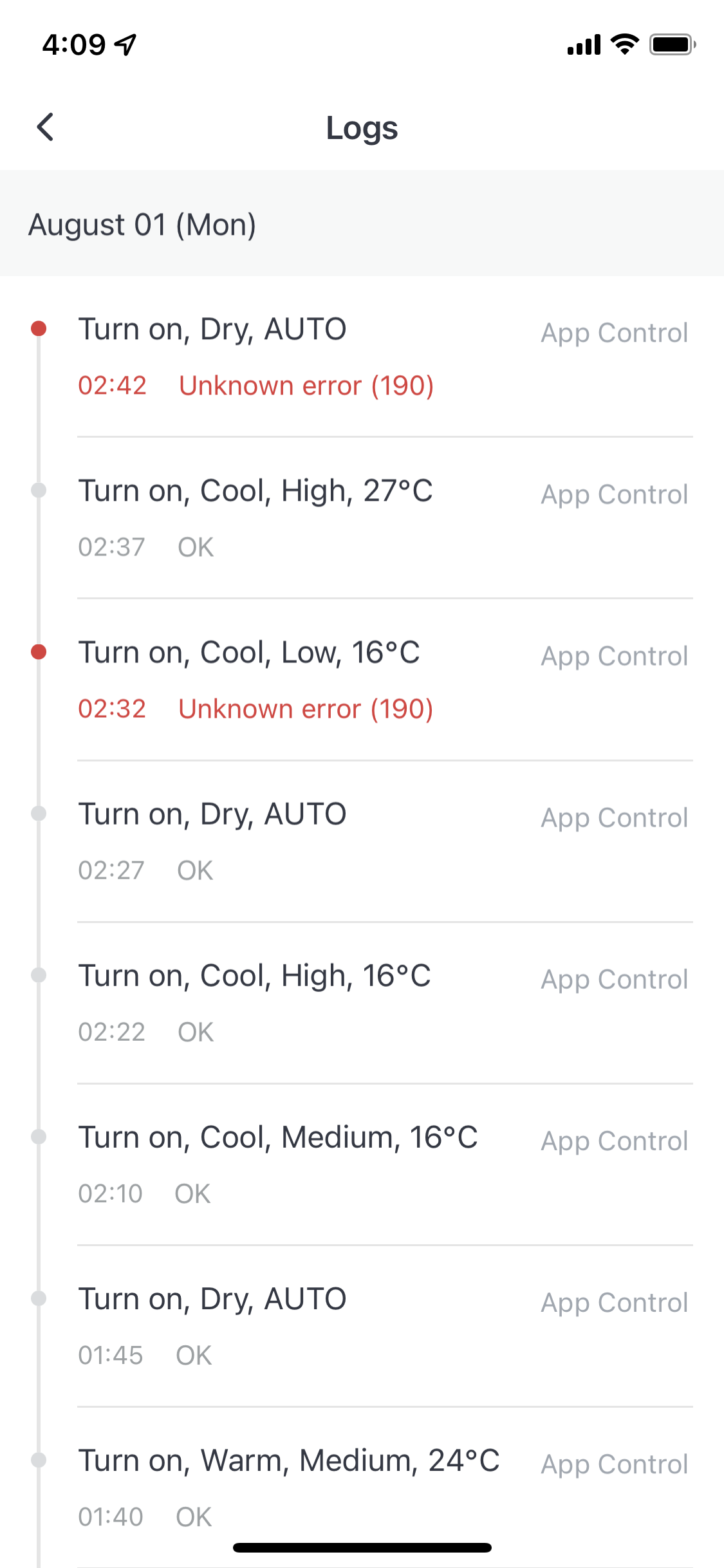This screenshot has width=724, height=1568.
Task: Tap the back chevron to leave Logs
Action: tap(45, 127)
